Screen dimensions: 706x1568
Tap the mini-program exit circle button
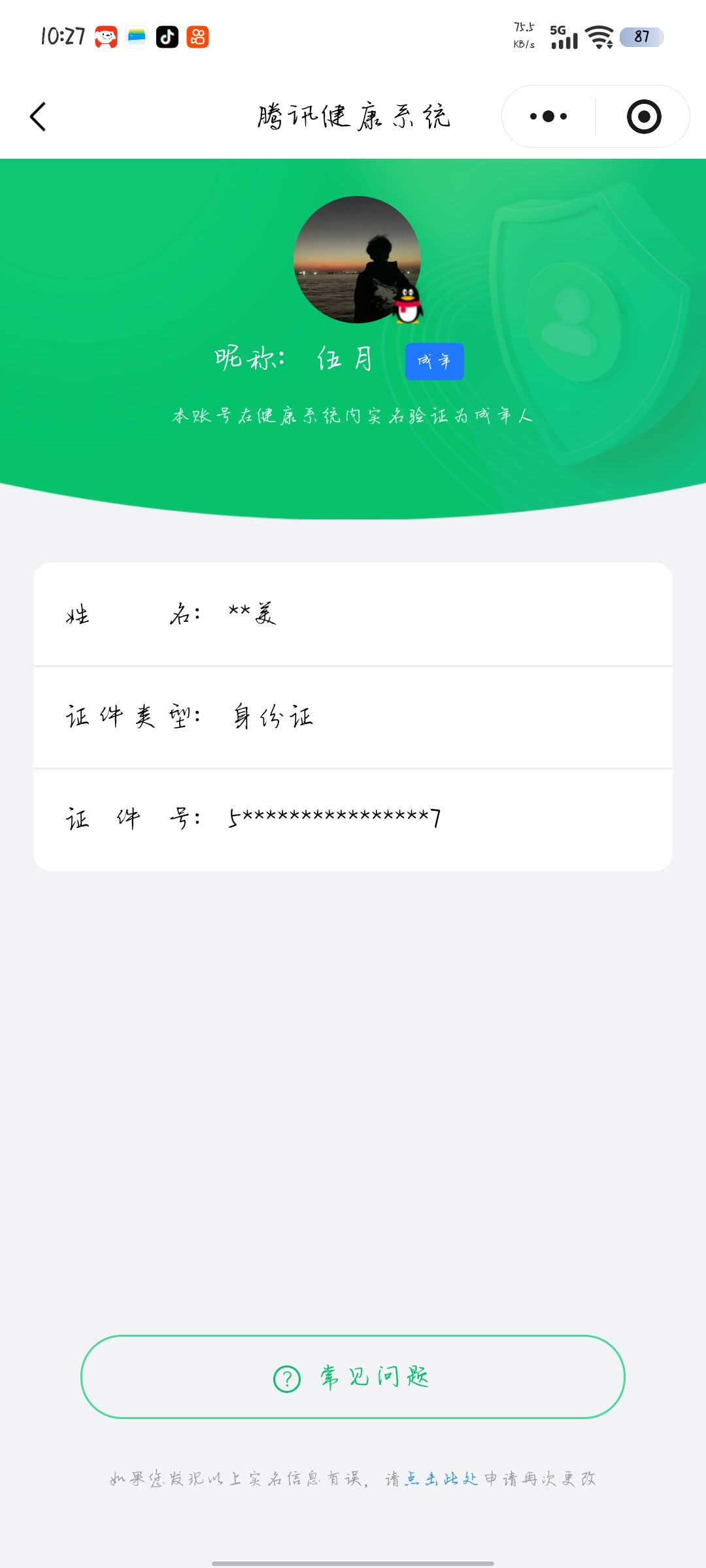pyautogui.click(x=644, y=116)
